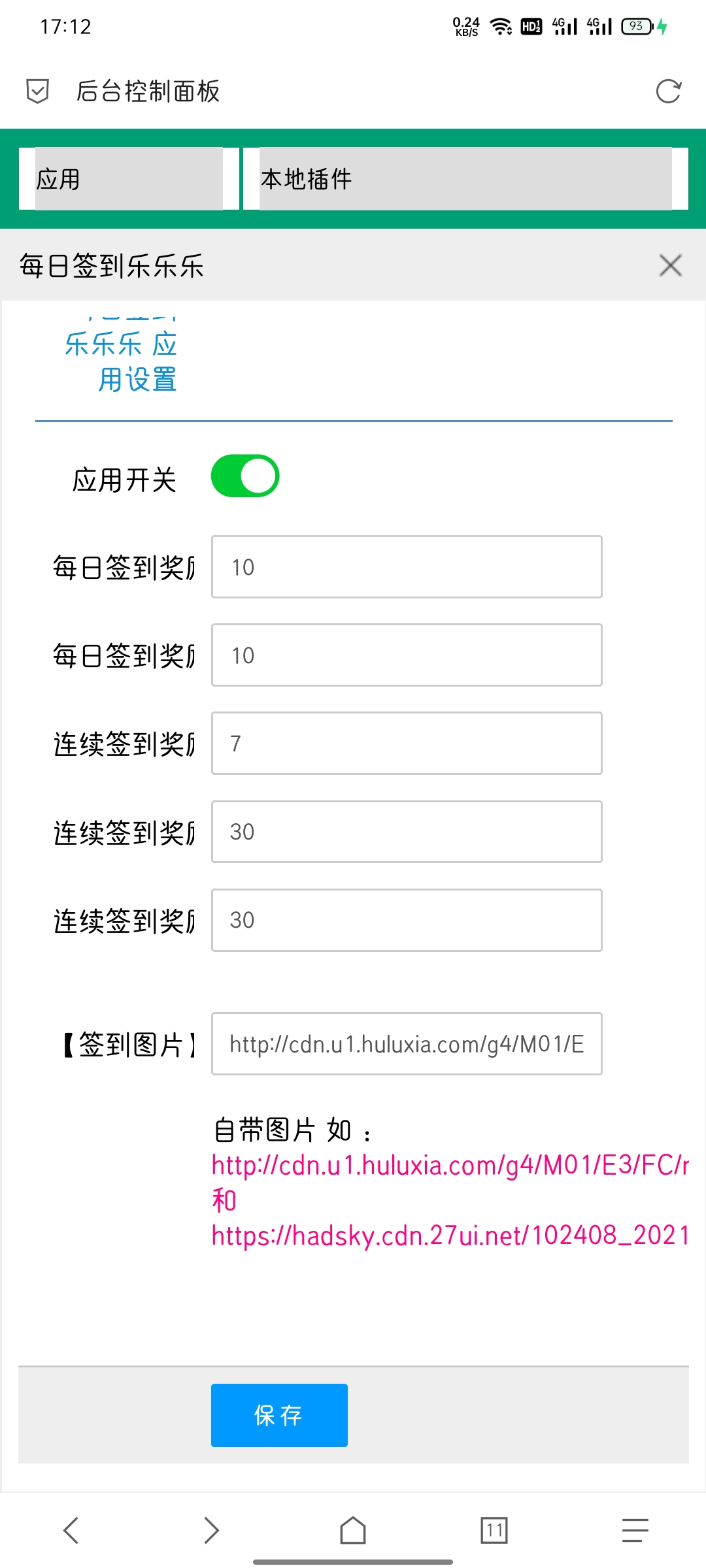Edit the middle 连续签到奖励 field showing 30

407,832
